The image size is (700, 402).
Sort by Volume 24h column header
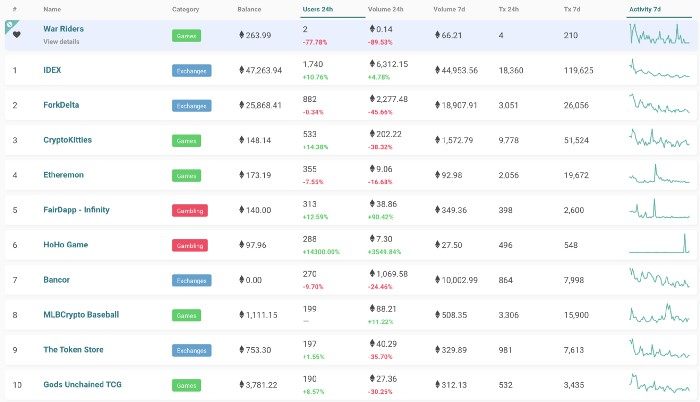[385, 9]
